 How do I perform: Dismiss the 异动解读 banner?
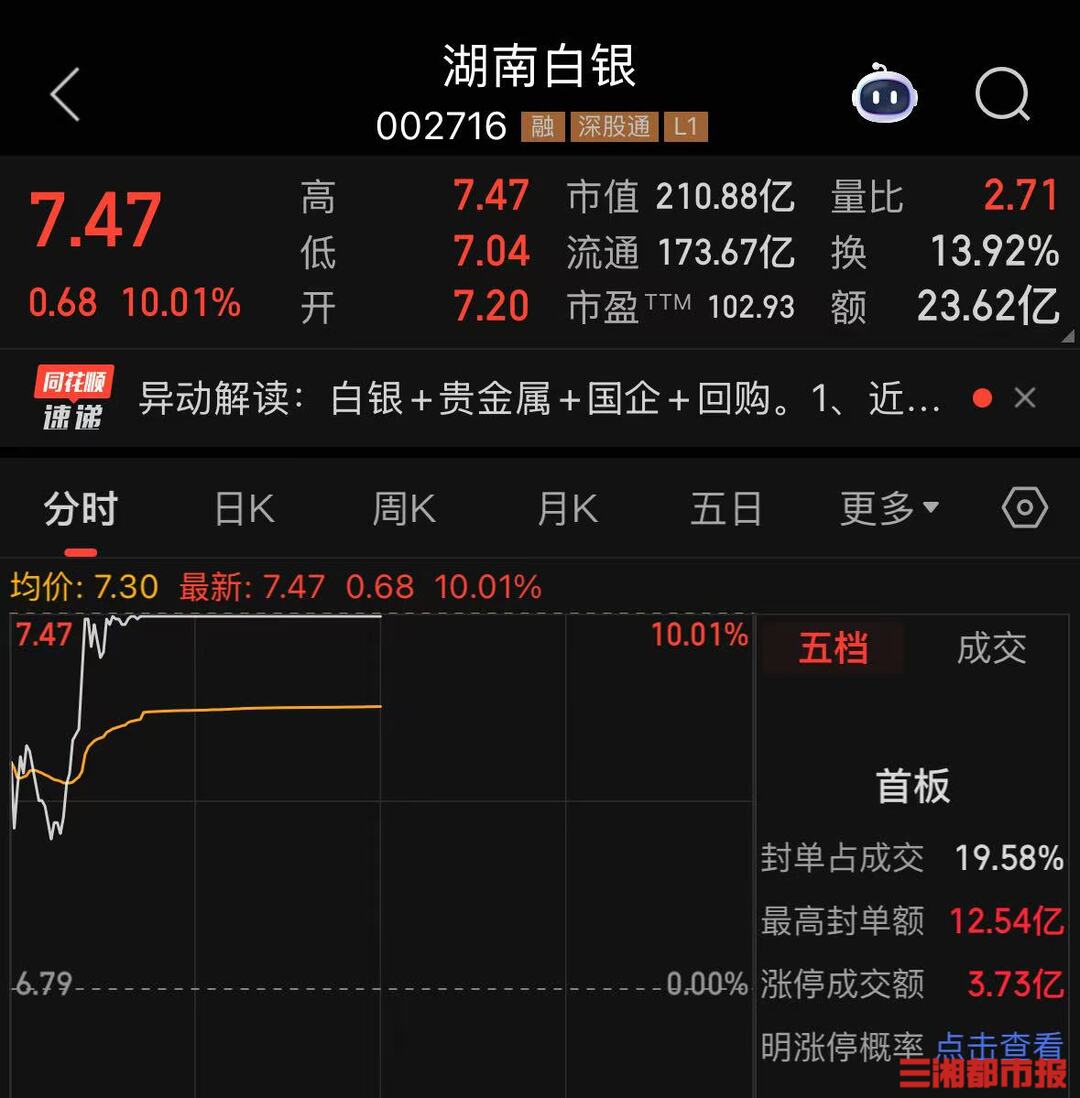point(1025,398)
